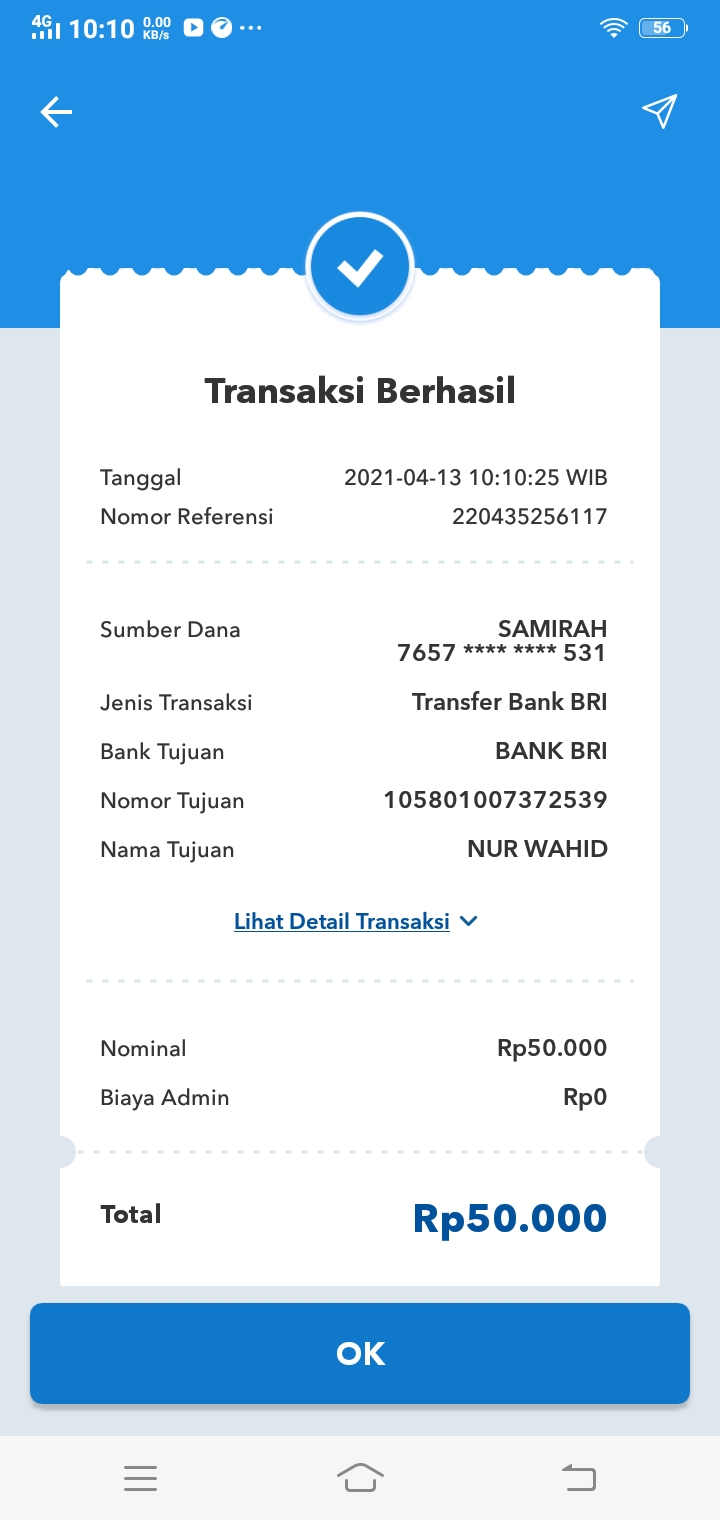Confirm with the OK button
The height and width of the screenshot is (1520, 720).
(x=360, y=1353)
